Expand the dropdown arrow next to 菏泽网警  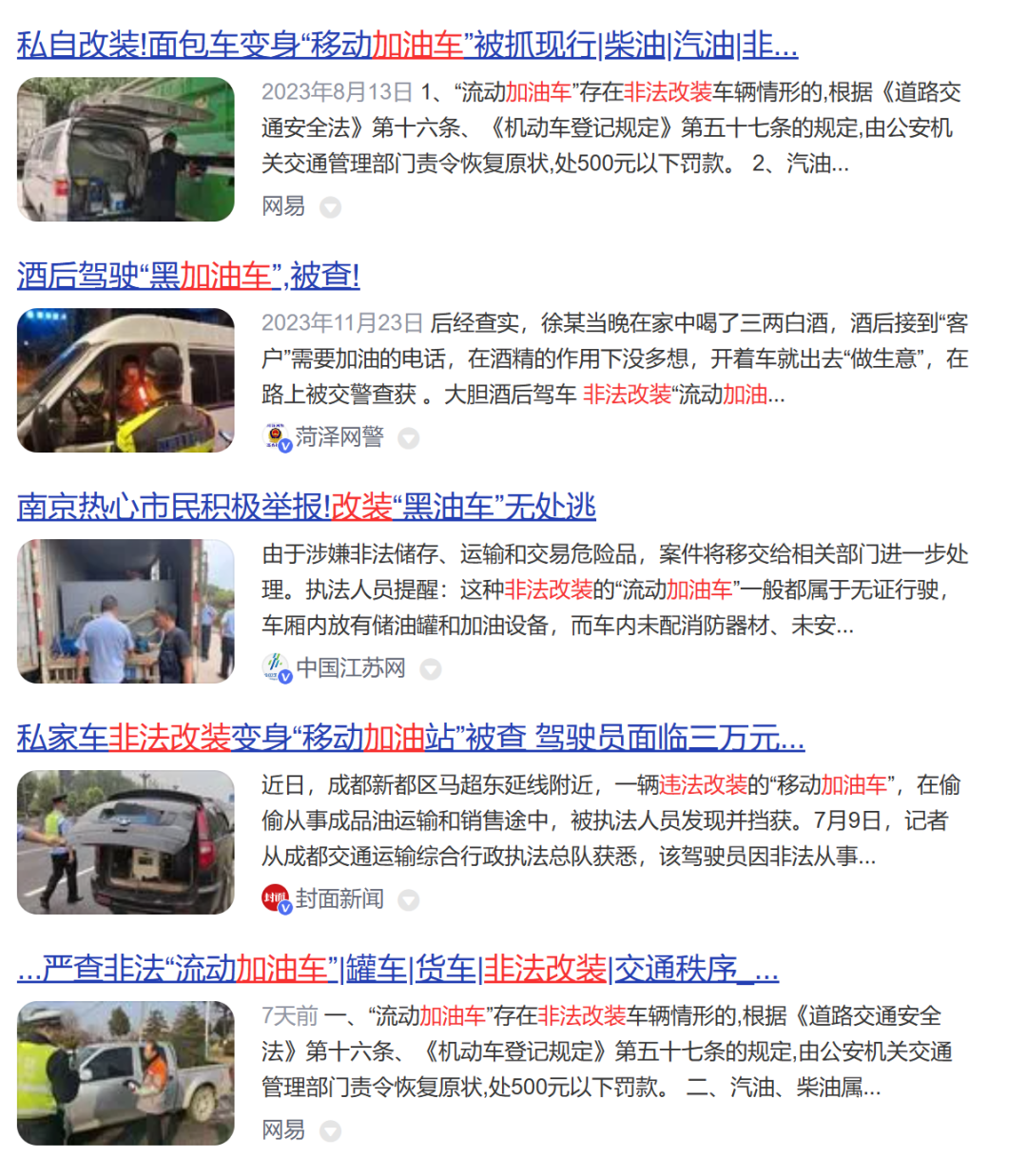[x=409, y=438]
